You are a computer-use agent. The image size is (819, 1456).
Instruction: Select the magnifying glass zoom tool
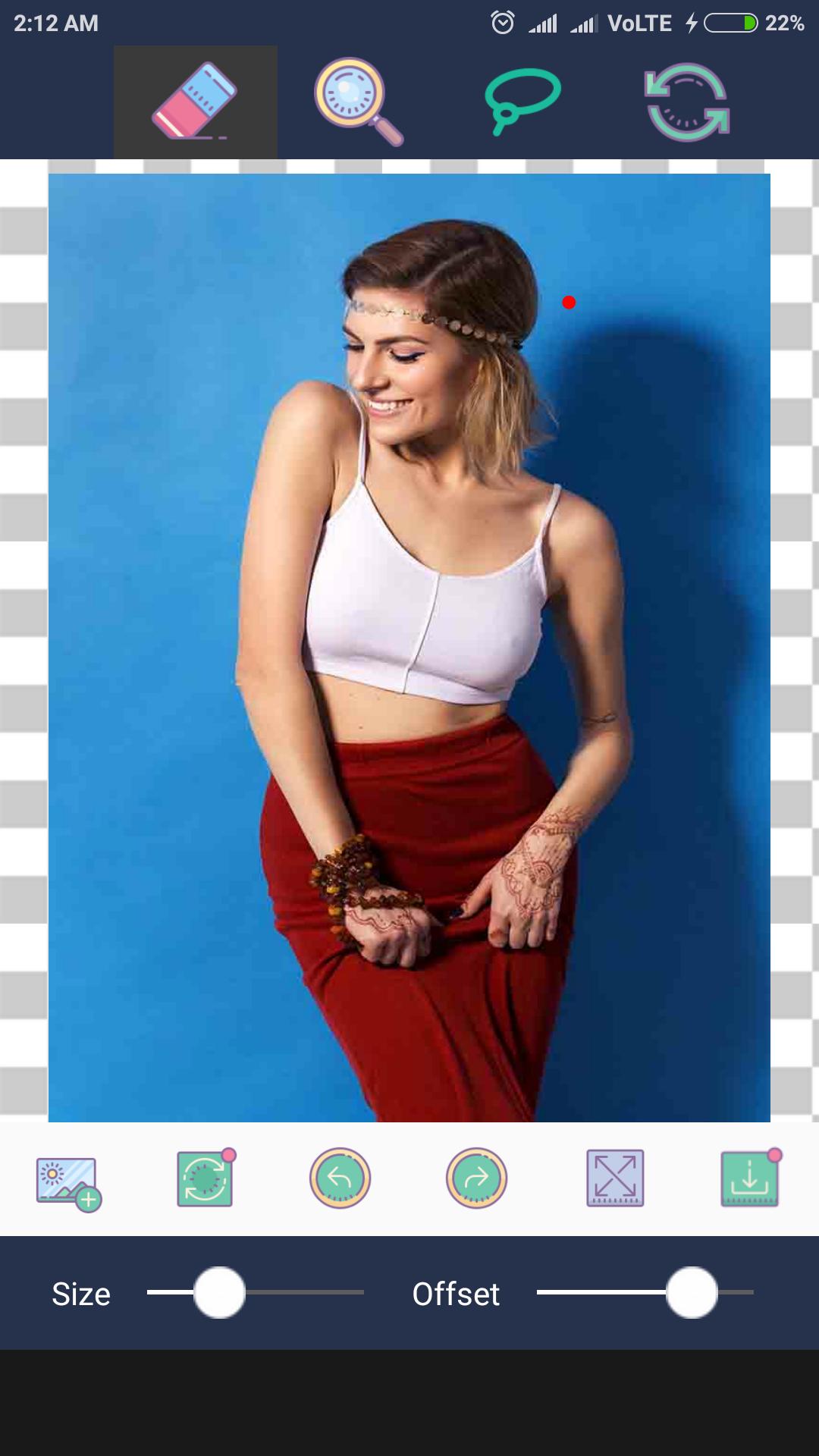pyautogui.click(x=358, y=102)
